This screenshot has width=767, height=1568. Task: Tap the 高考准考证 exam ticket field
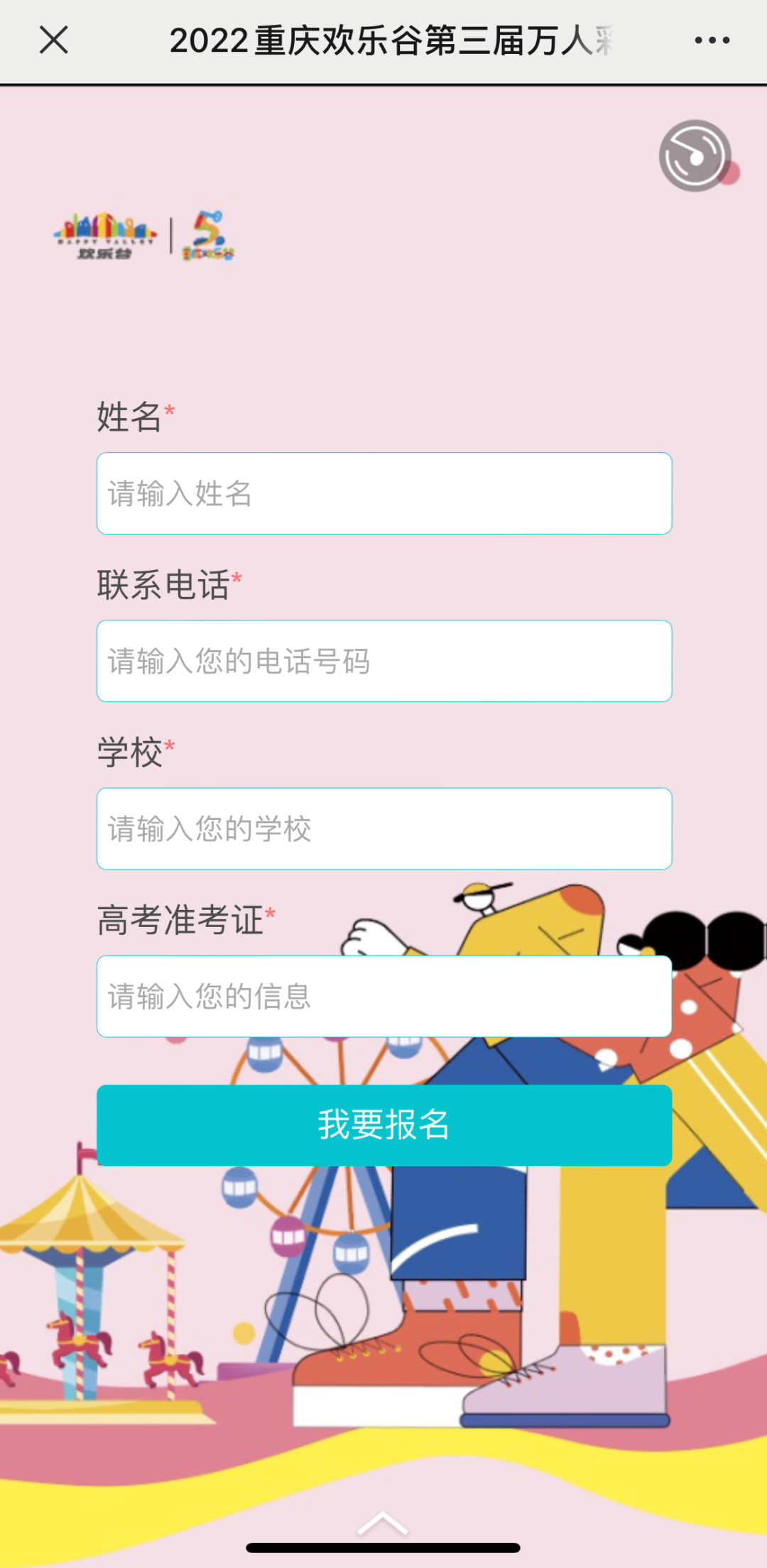(384, 996)
